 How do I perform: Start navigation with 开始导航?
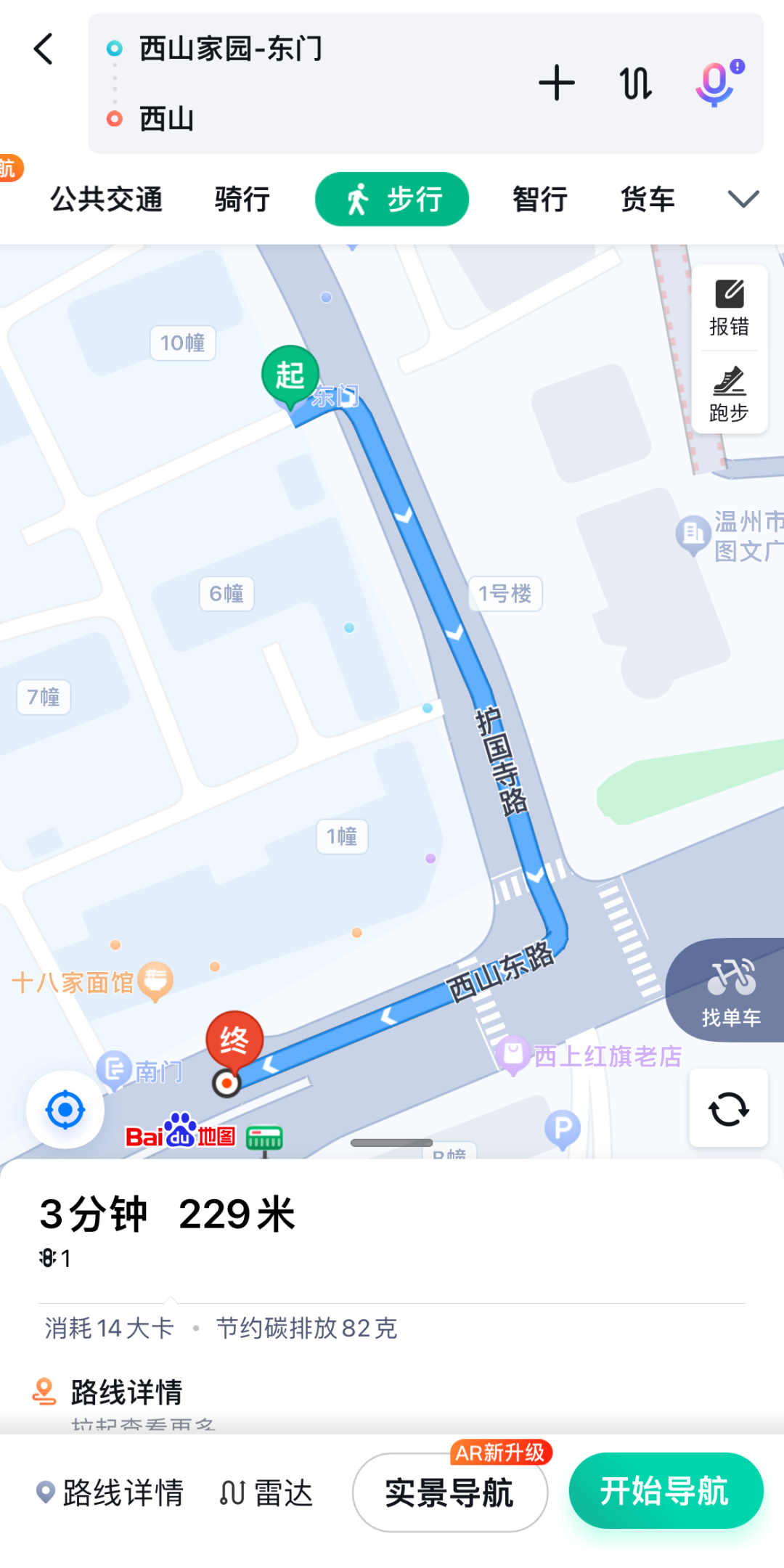click(x=665, y=1491)
